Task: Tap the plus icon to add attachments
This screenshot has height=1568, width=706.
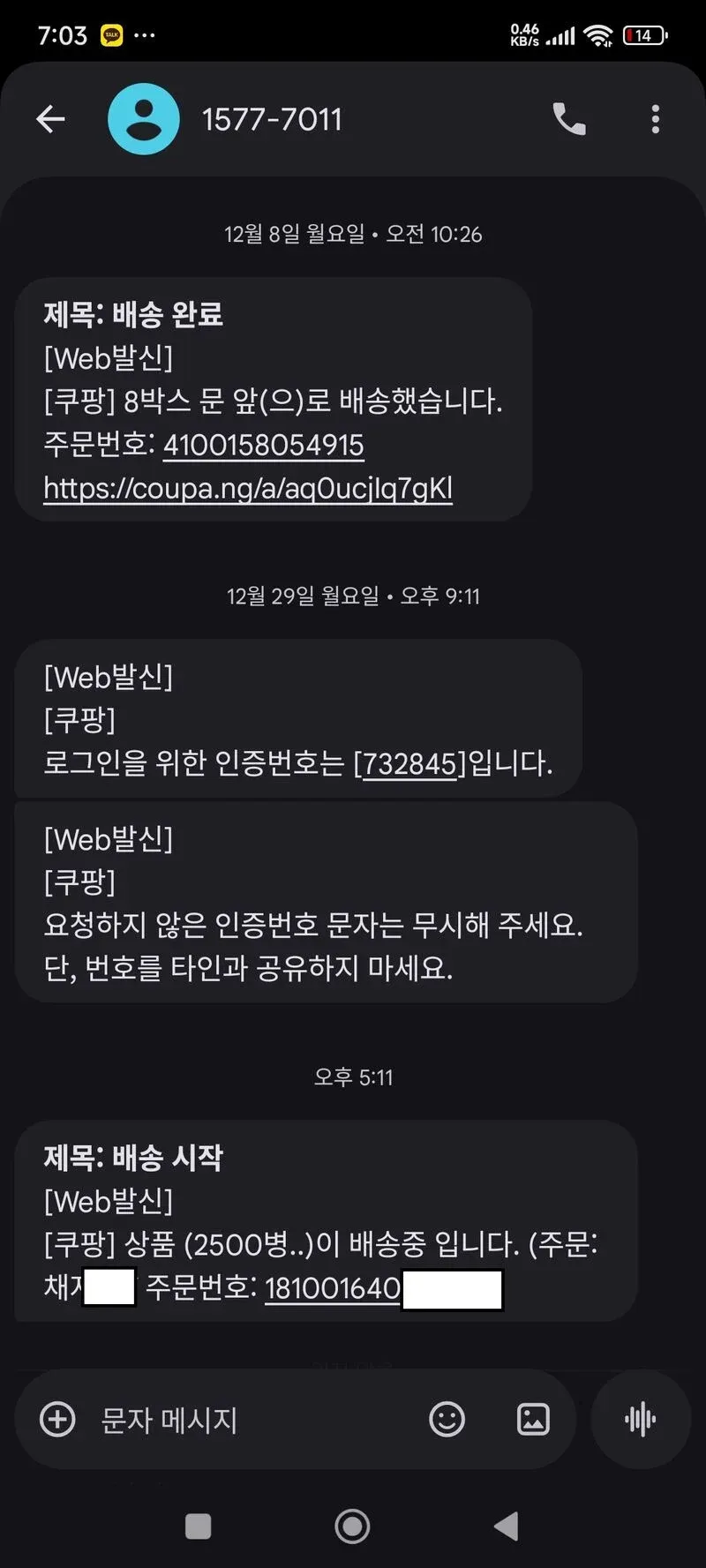Action: coord(56,1418)
